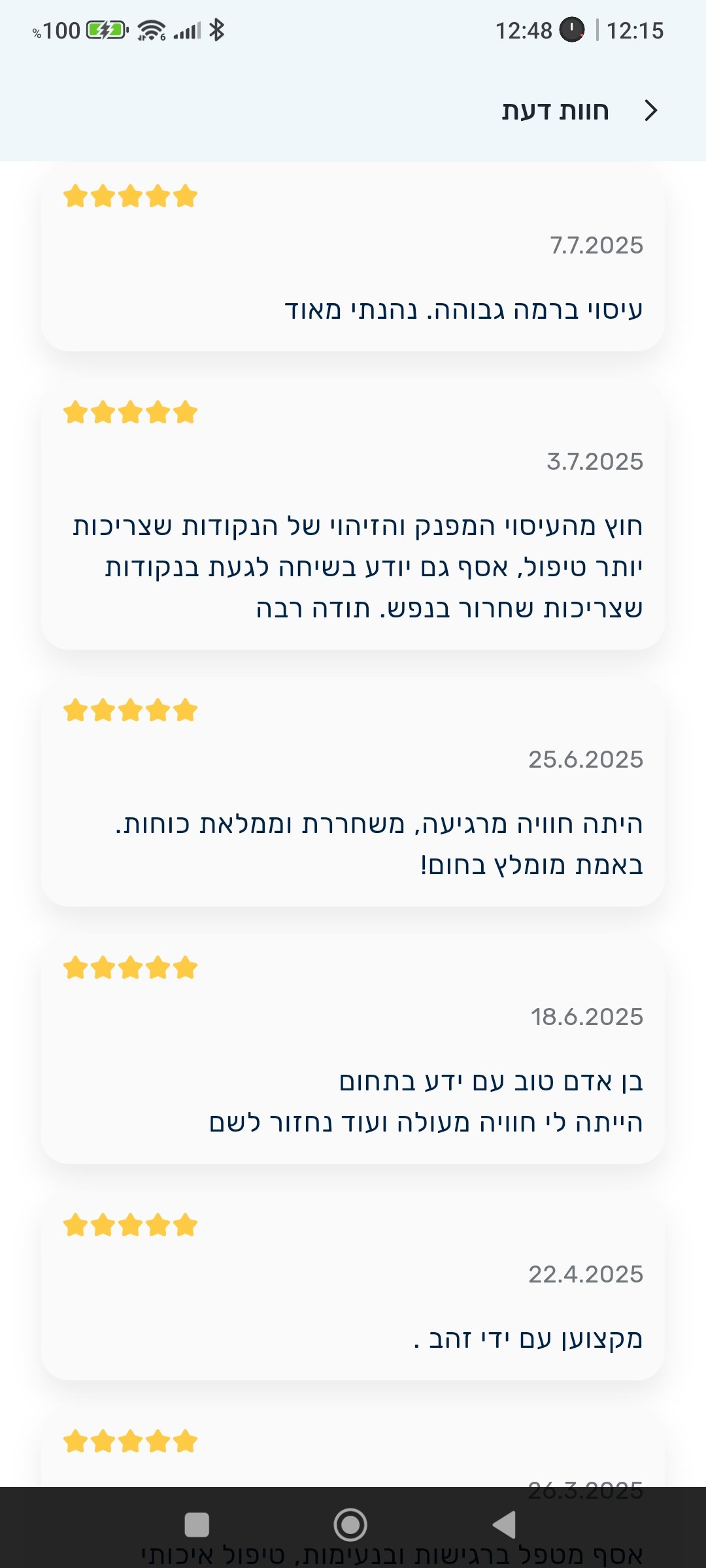The width and height of the screenshot is (706, 1568).
Task: Tap the system home button
Action: point(350,1525)
